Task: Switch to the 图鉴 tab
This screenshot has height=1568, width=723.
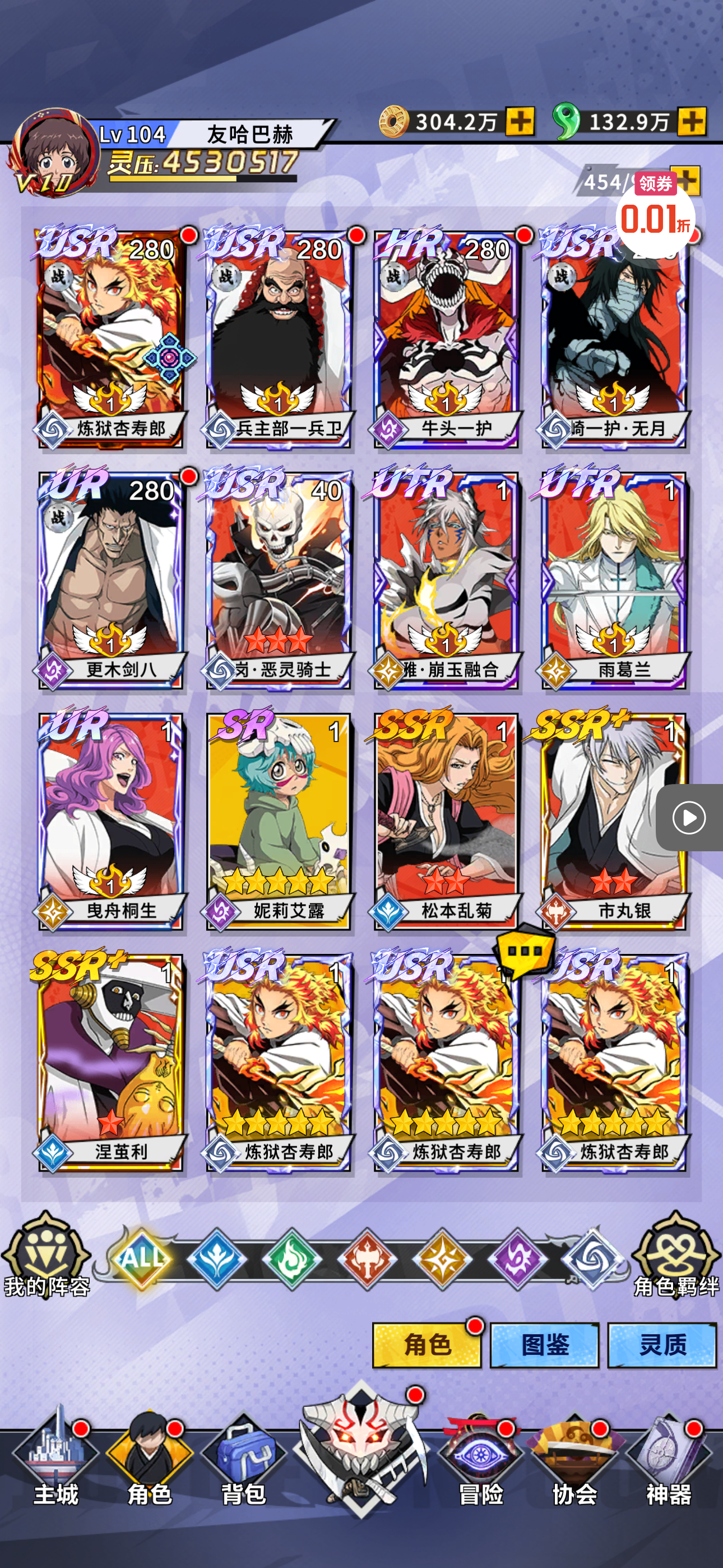Action: point(544,1344)
